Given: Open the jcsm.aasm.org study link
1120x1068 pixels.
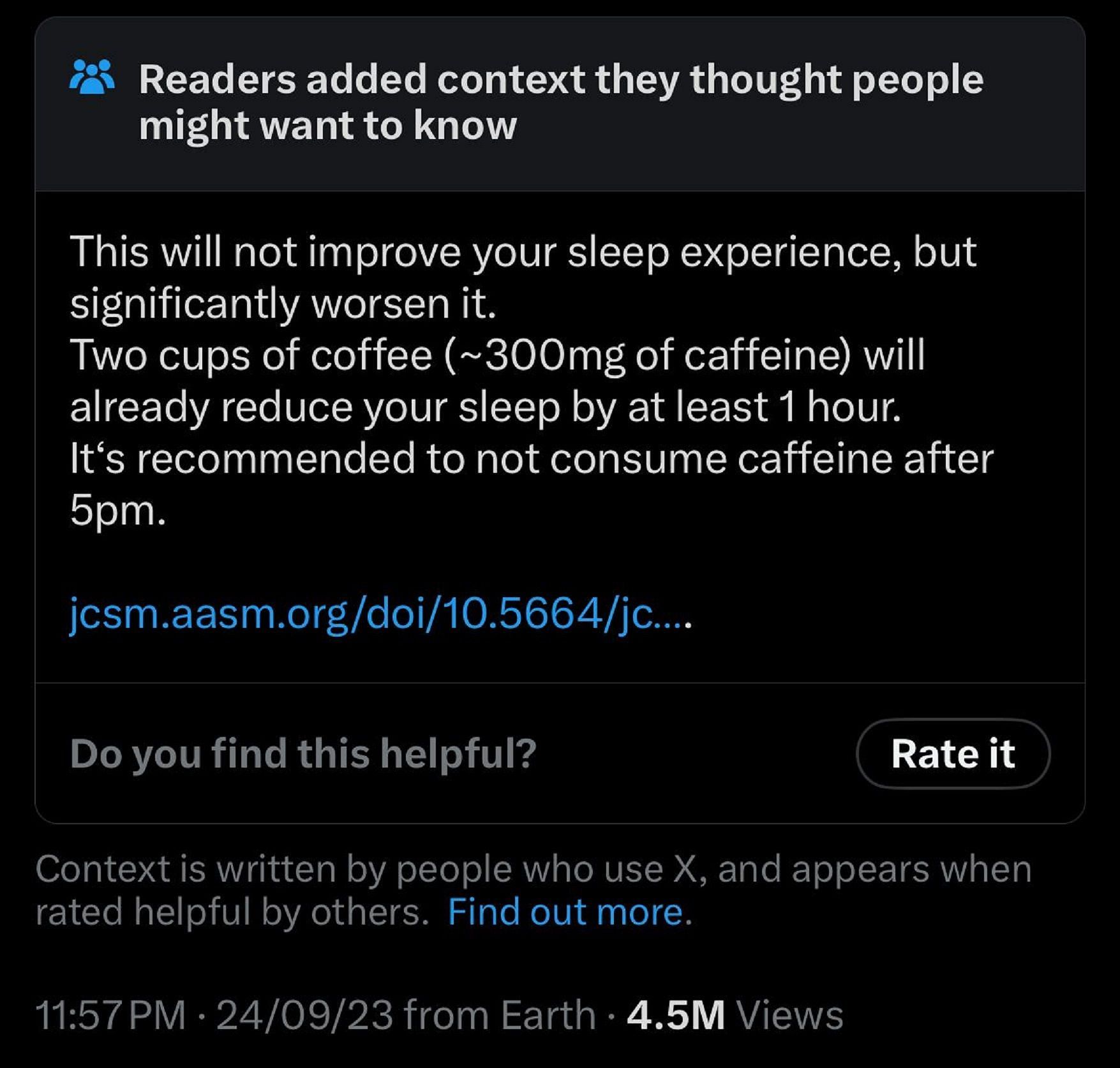Looking at the screenshot, I should (379, 614).
